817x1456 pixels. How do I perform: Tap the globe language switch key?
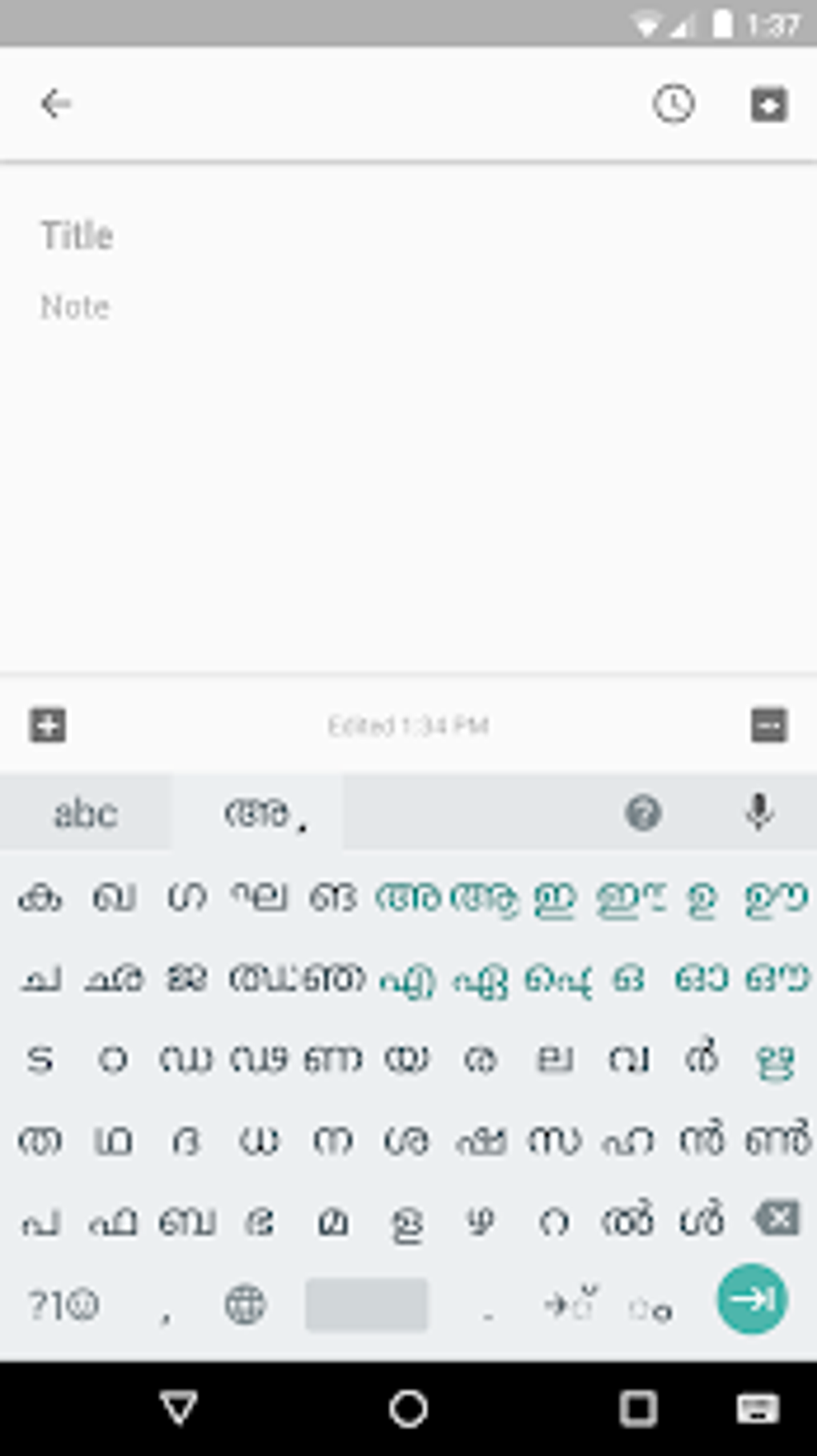(x=245, y=1305)
